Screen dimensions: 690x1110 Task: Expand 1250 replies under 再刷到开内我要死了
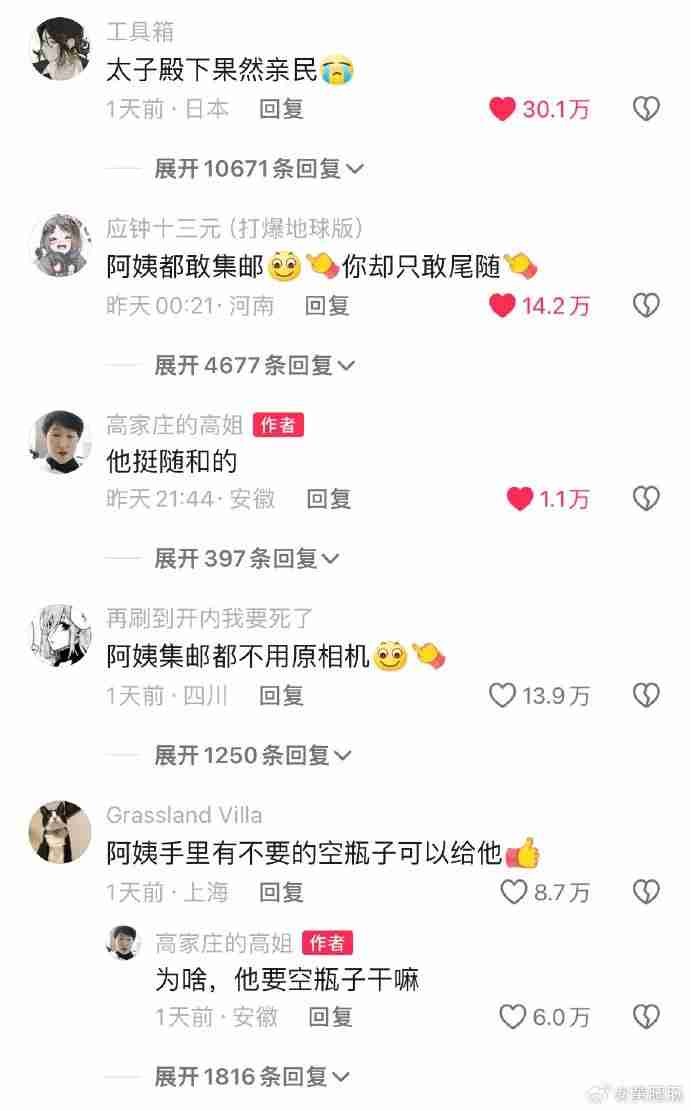(x=252, y=755)
